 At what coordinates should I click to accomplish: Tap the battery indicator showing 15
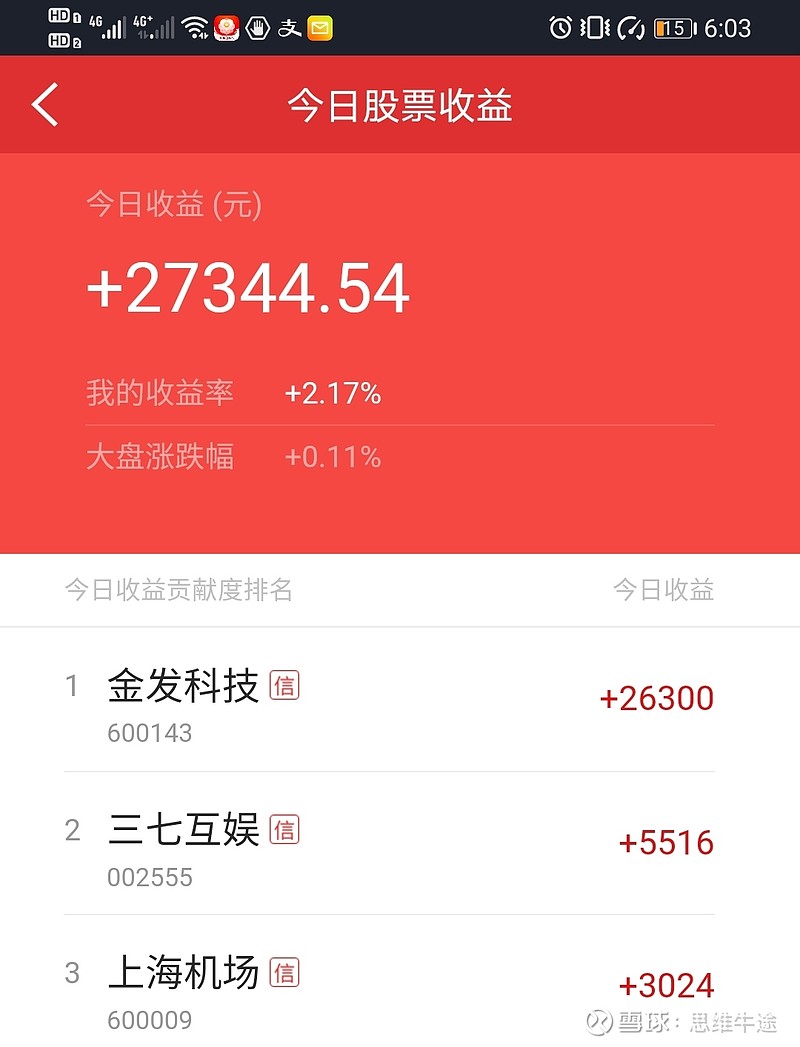point(672,27)
